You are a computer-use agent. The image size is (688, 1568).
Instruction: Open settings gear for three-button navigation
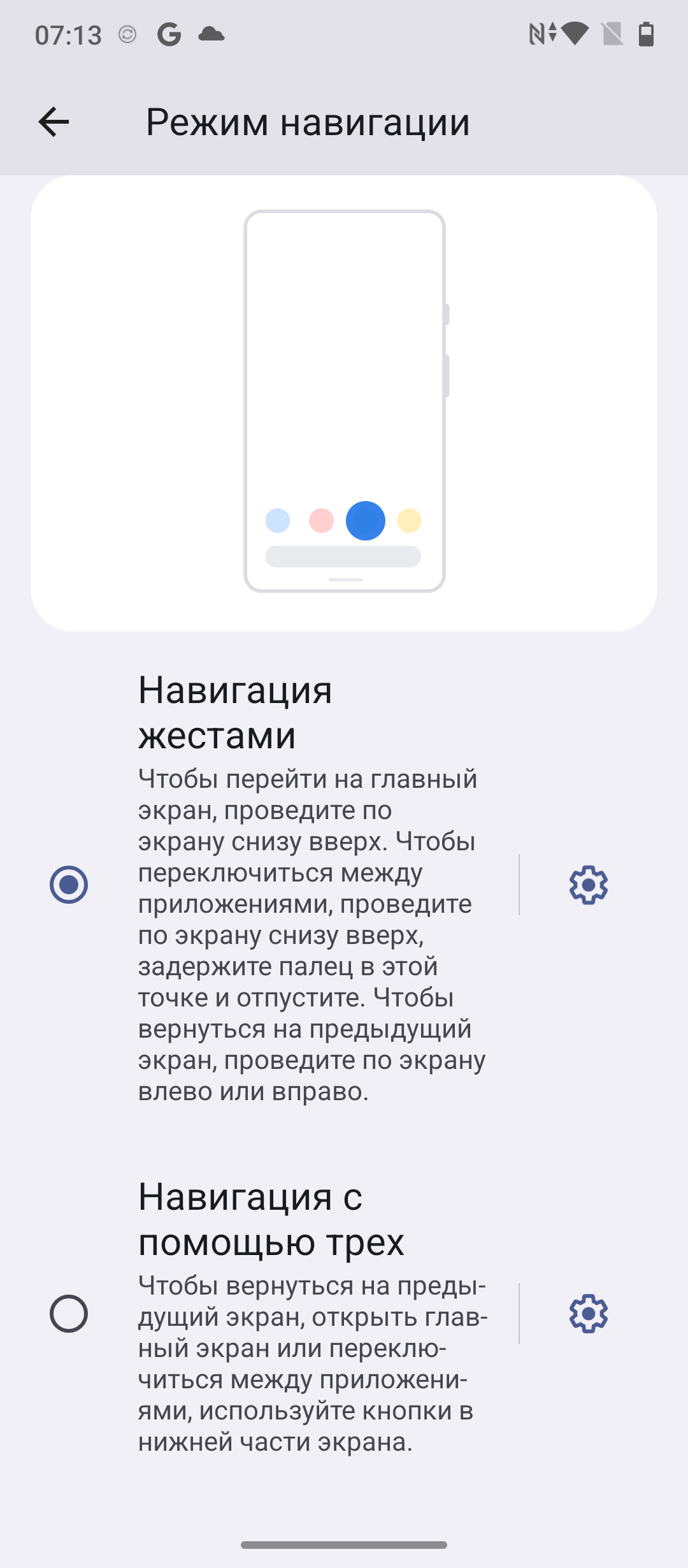588,1314
